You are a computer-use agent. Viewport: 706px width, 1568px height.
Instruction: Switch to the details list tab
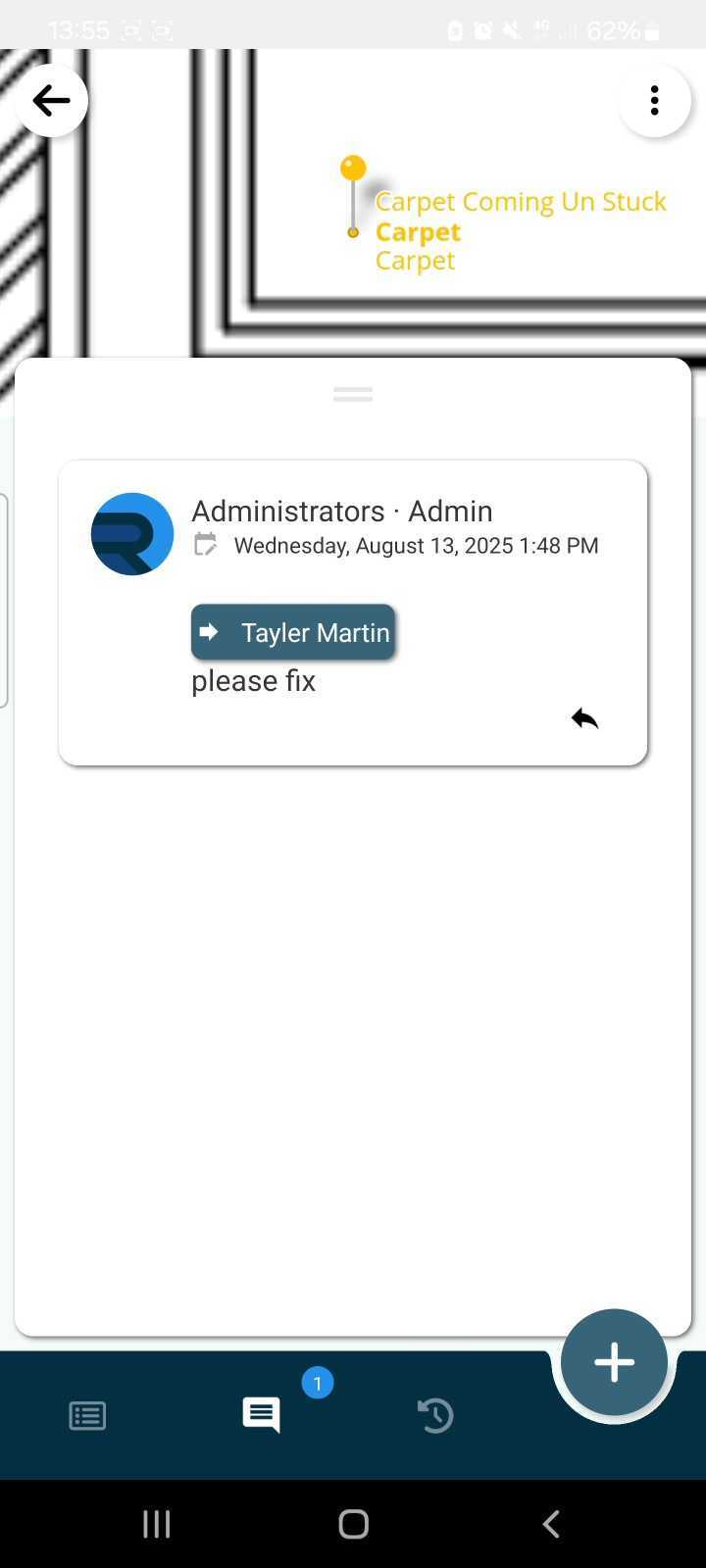[87, 1415]
